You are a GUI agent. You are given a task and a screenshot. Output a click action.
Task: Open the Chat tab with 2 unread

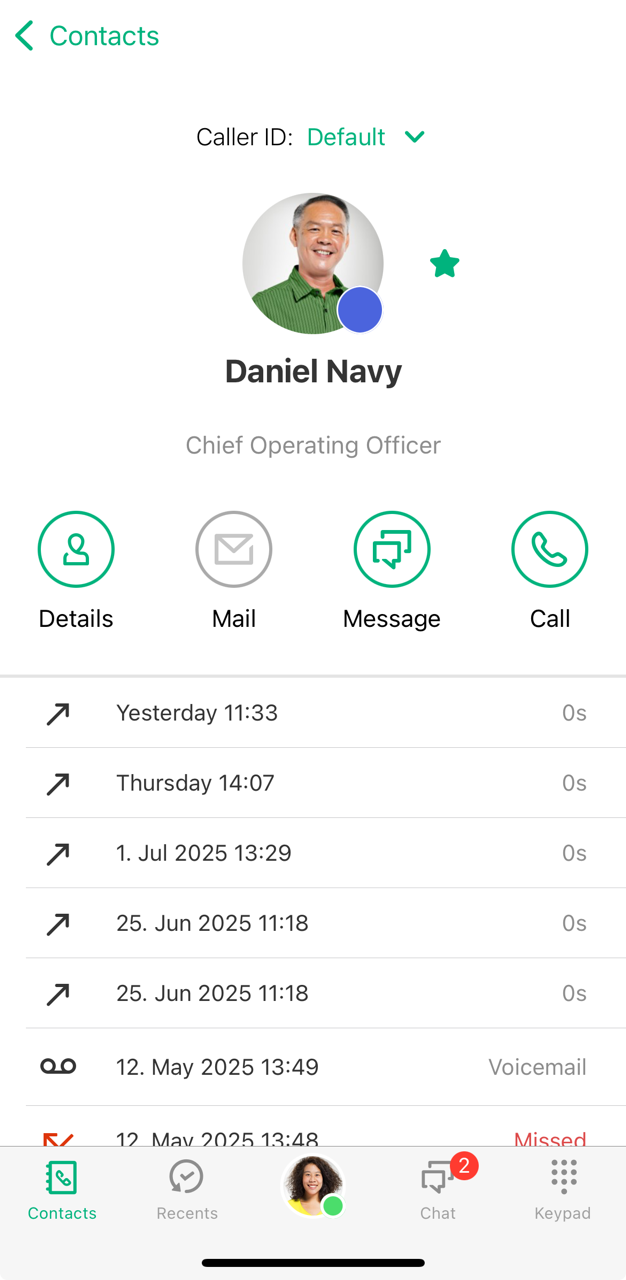tap(438, 1190)
